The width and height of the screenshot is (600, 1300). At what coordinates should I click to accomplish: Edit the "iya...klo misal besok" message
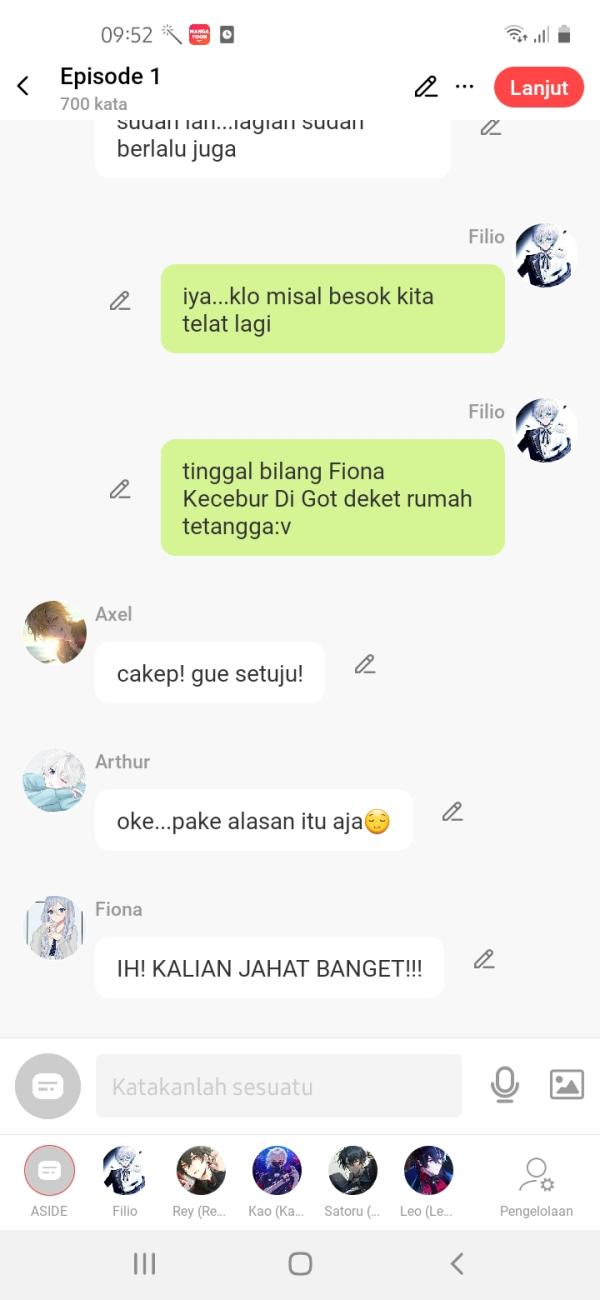click(120, 301)
